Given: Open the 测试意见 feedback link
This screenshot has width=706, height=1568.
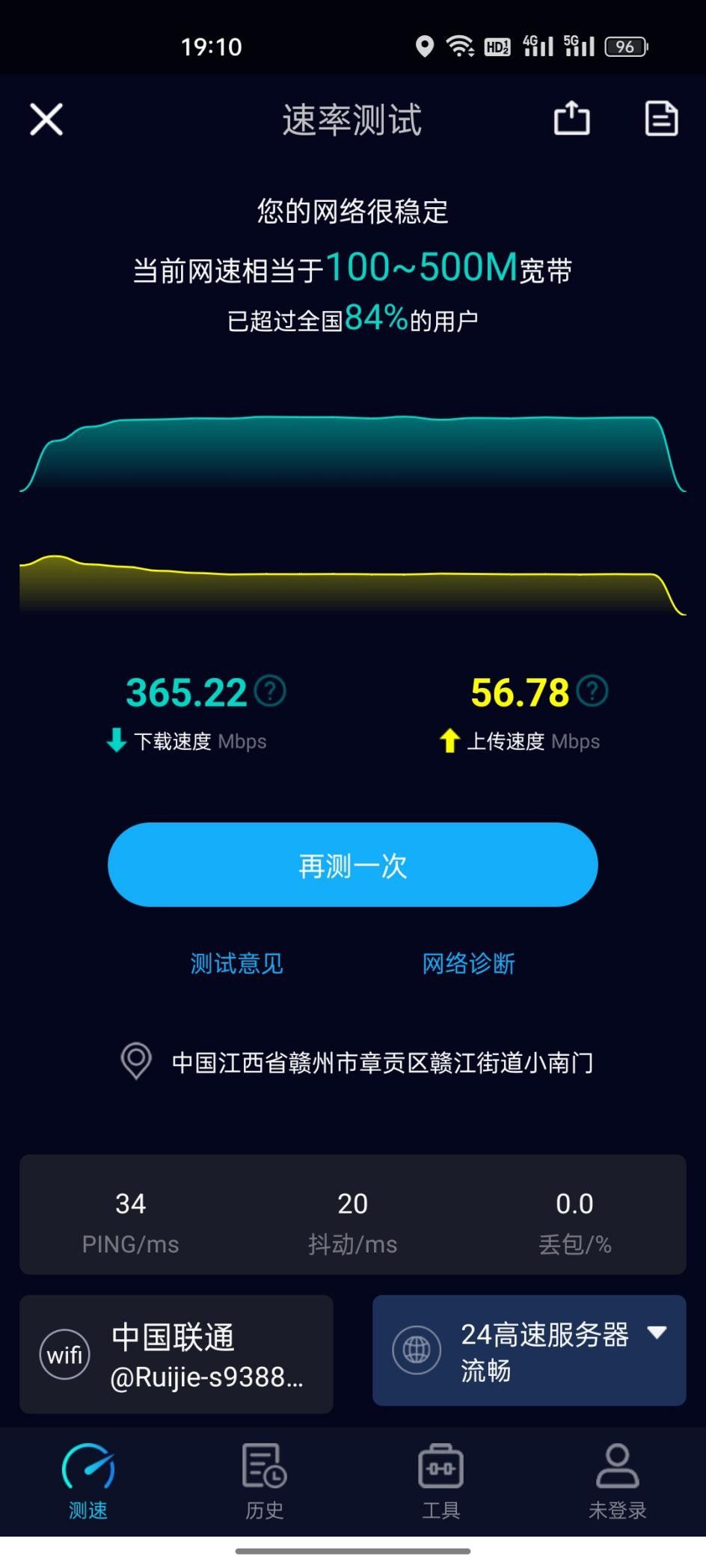Looking at the screenshot, I should coord(236,964).
